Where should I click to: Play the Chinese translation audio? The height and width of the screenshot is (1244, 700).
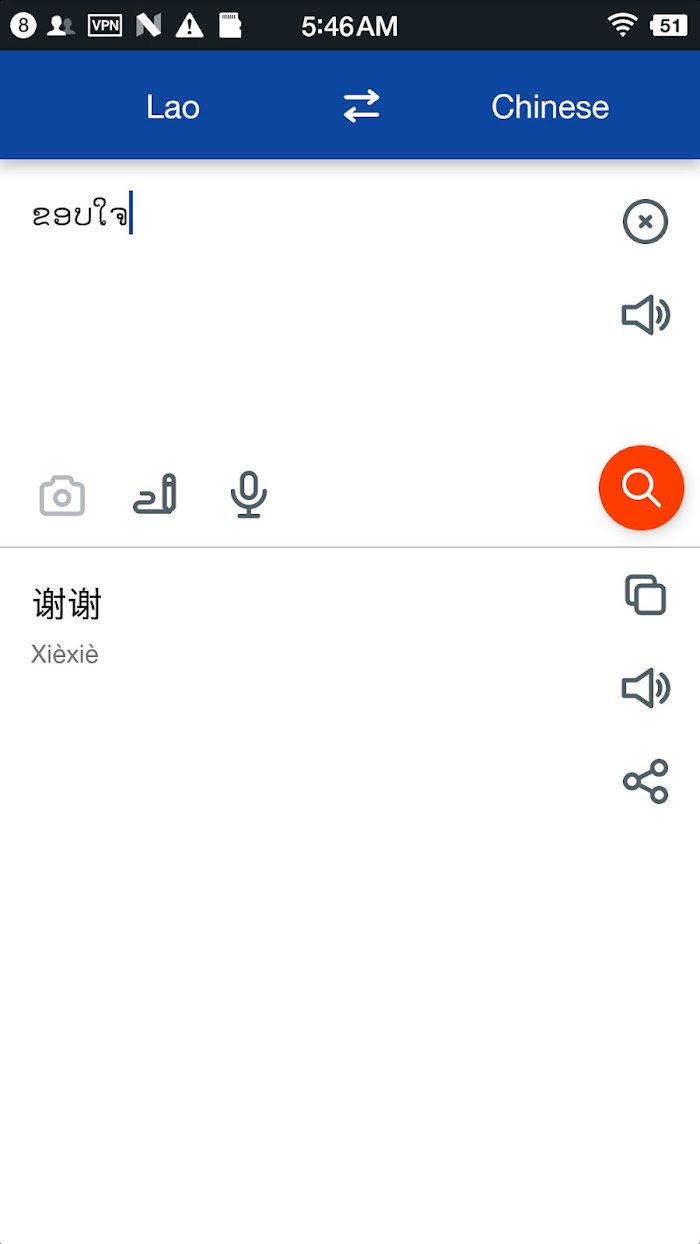coord(645,688)
